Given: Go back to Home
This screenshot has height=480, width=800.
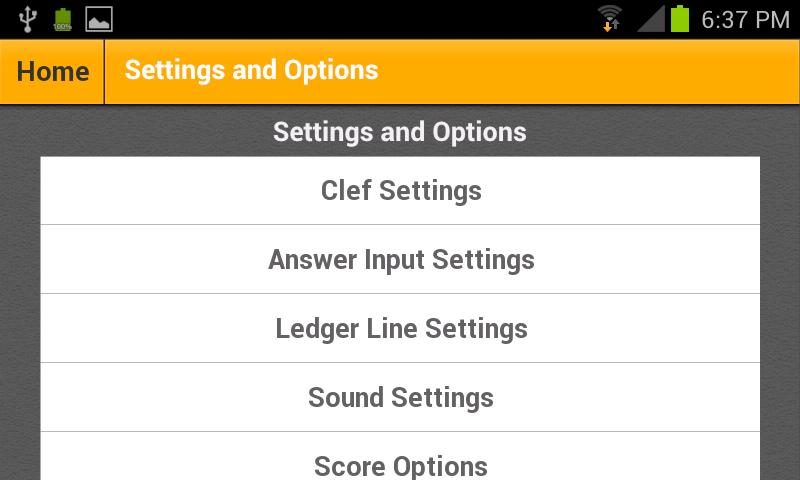Looking at the screenshot, I should (x=52, y=72).
